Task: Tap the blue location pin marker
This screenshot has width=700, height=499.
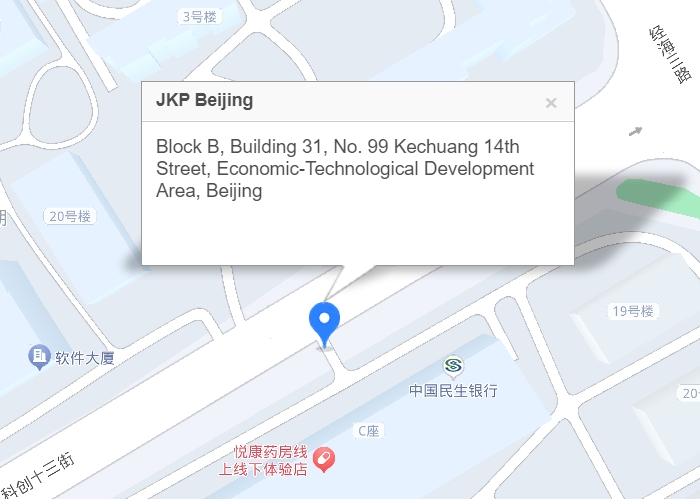Action: pos(324,322)
